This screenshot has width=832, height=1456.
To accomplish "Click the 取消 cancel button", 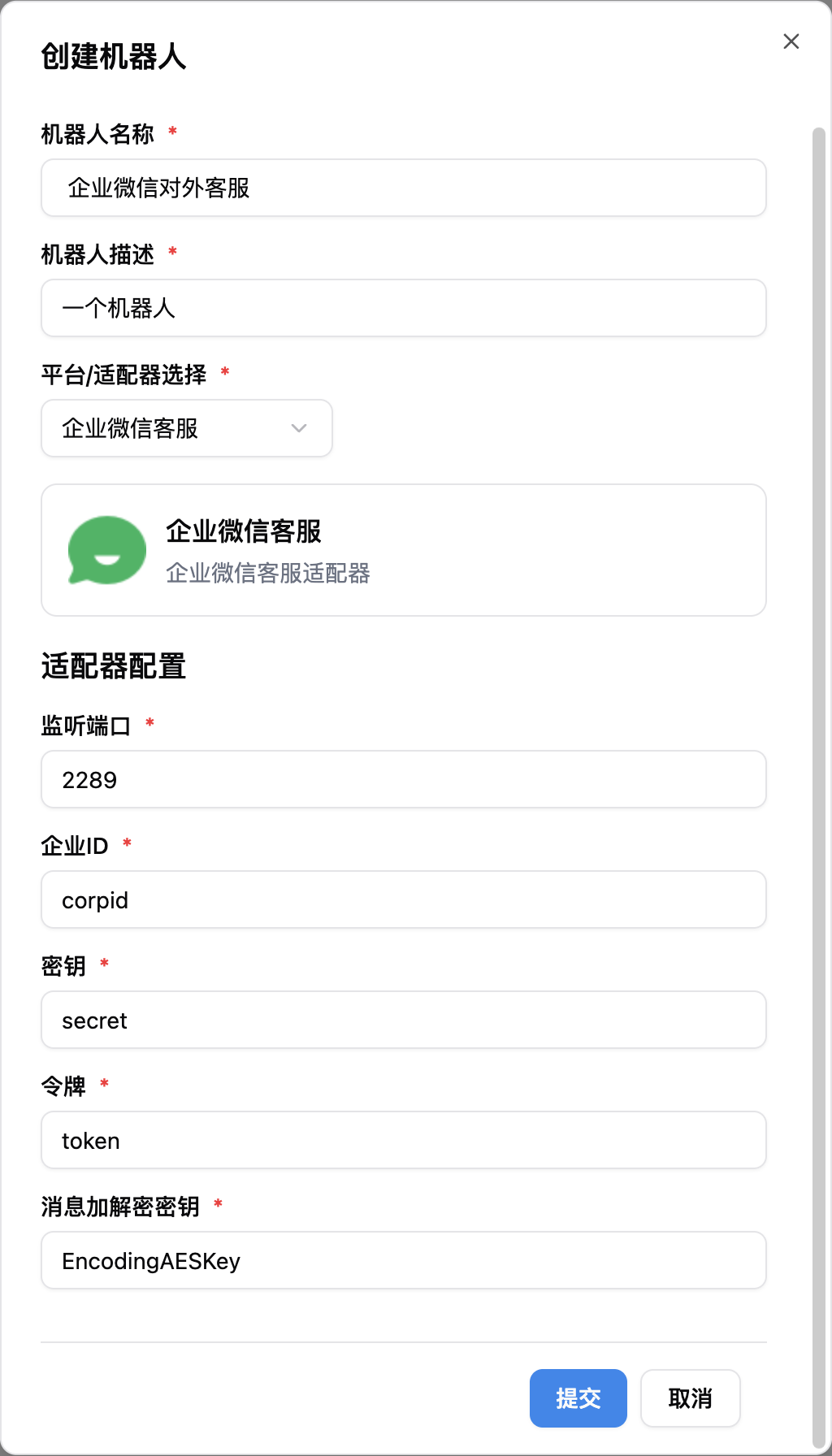I will (690, 1398).
